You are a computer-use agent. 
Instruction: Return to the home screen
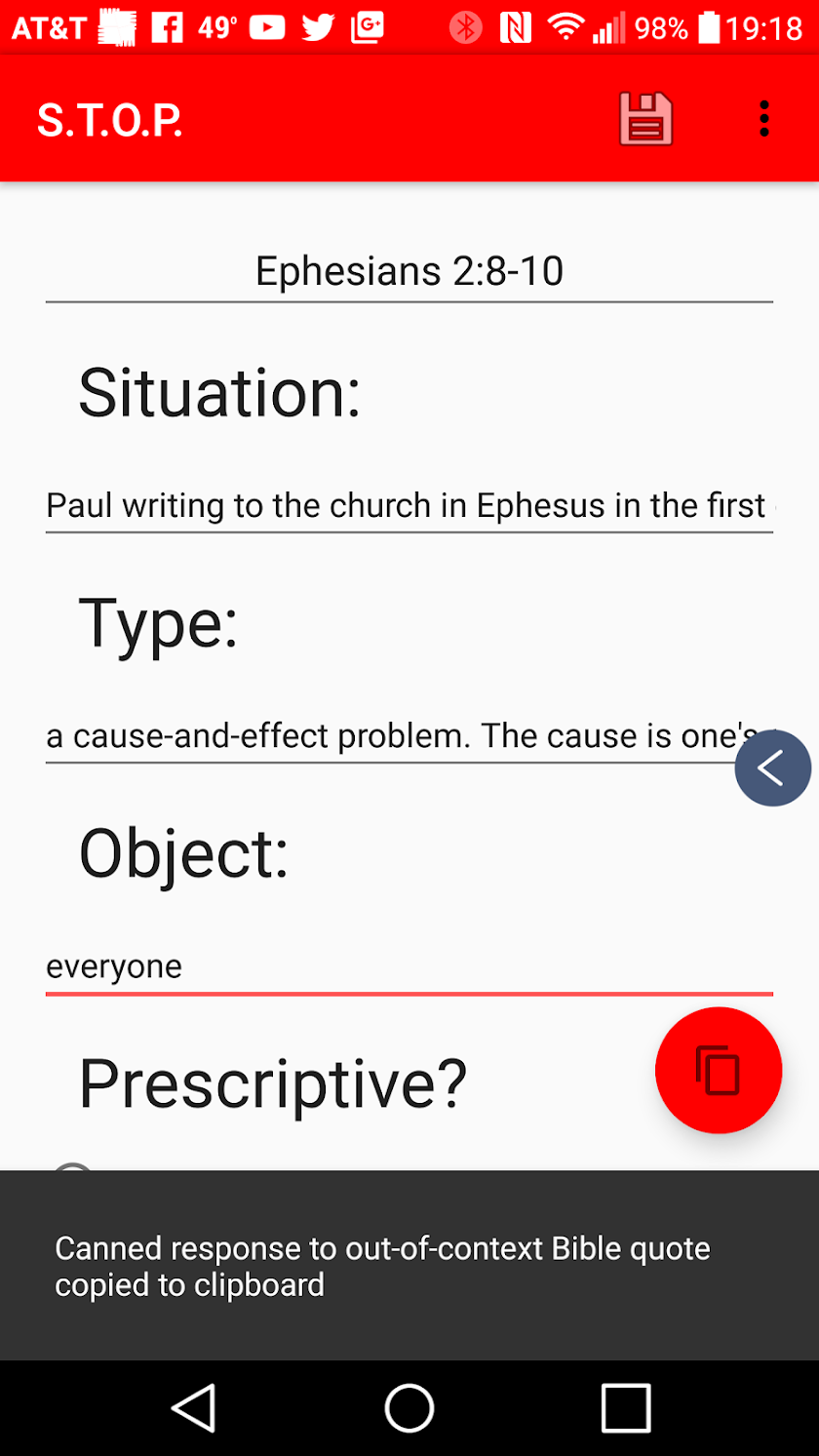tap(409, 1408)
